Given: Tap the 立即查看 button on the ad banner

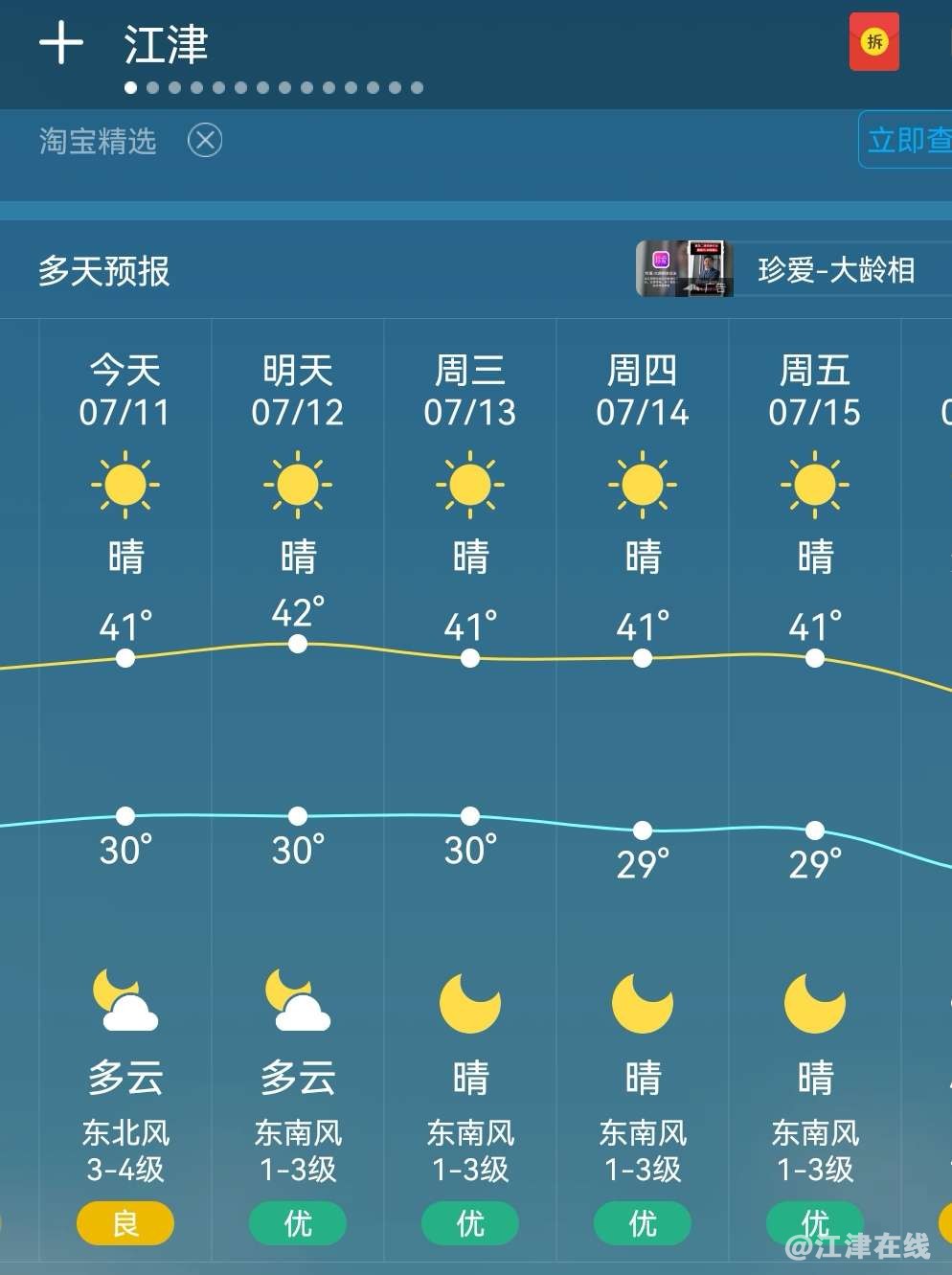Looking at the screenshot, I should pyautogui.click(x=907, y=141).
